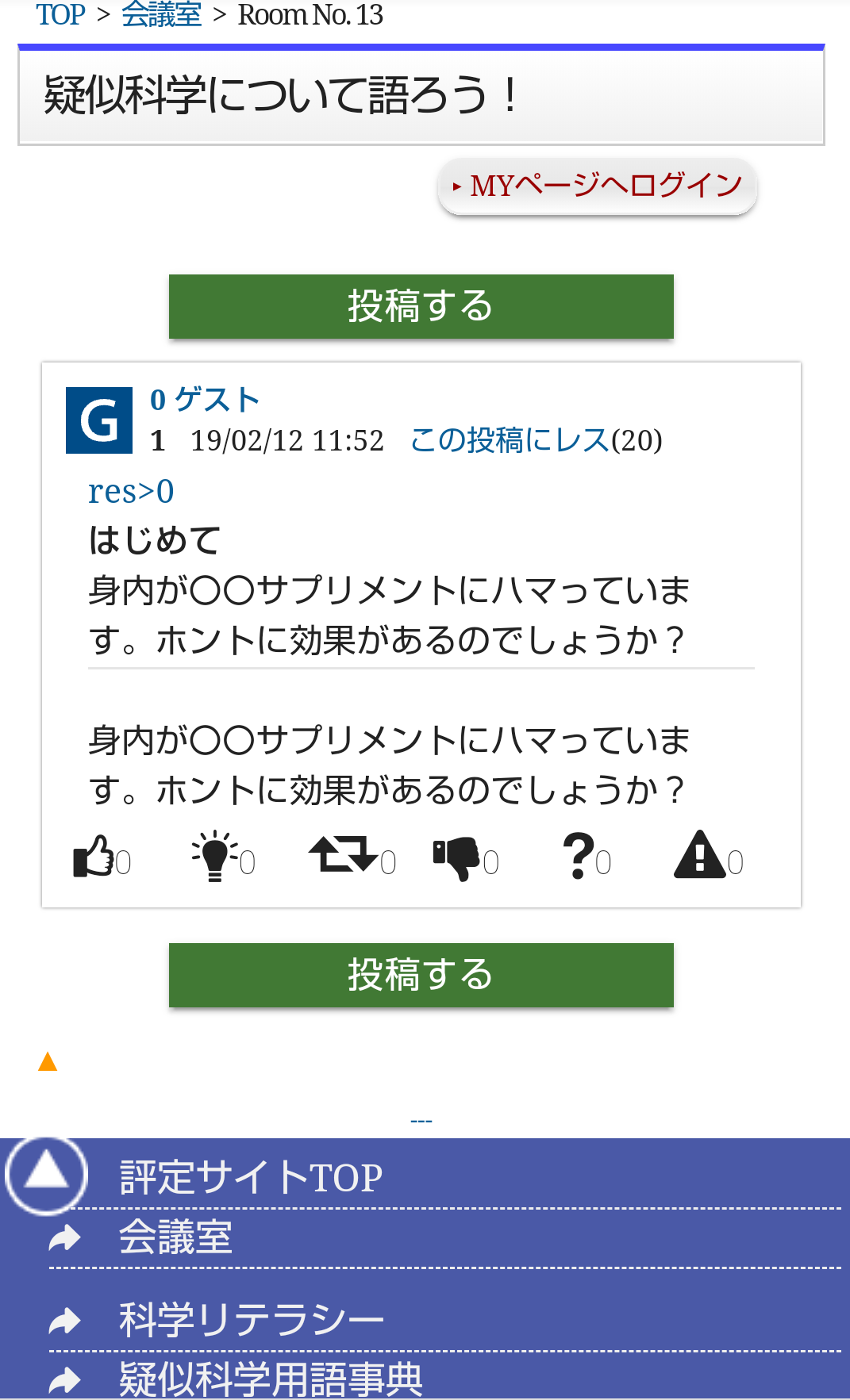Tap MYページへログイン button
The width and height of the screenshot is (850, 1400).
pyautogui.click(x=598, y=186)
